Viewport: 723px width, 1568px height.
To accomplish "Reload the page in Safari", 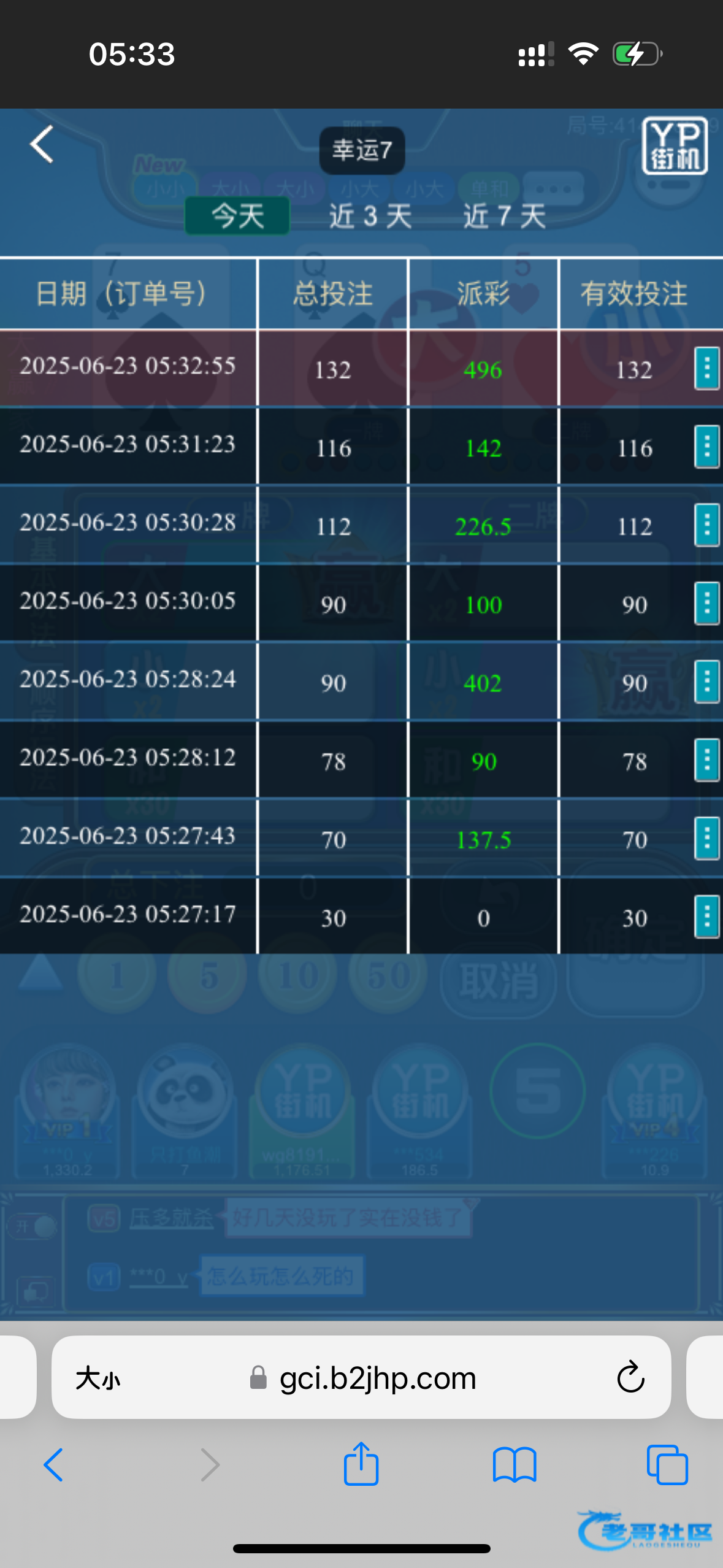I will 630,1377.
